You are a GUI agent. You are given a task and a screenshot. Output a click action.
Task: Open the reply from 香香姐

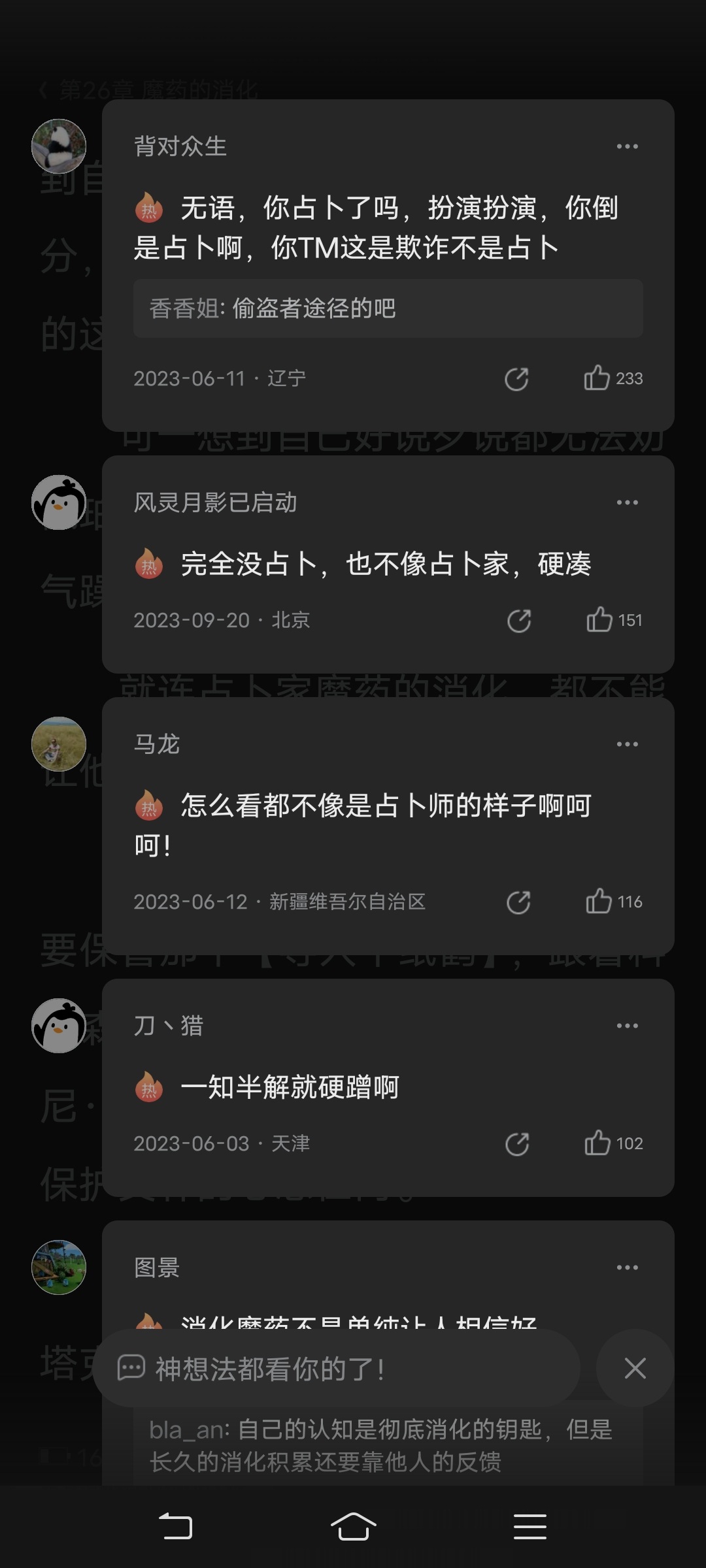(388, 308)
